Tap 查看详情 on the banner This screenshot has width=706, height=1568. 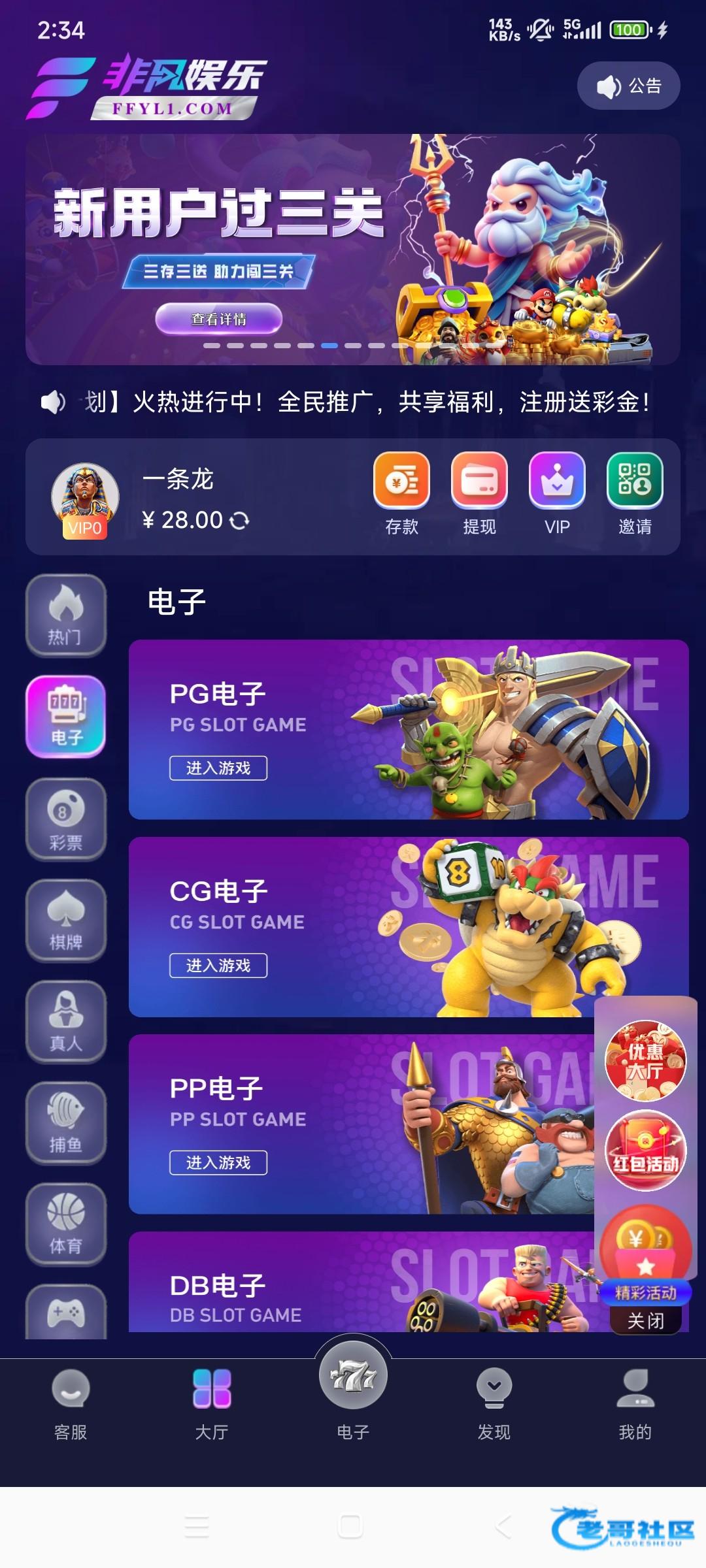(218, 319)
